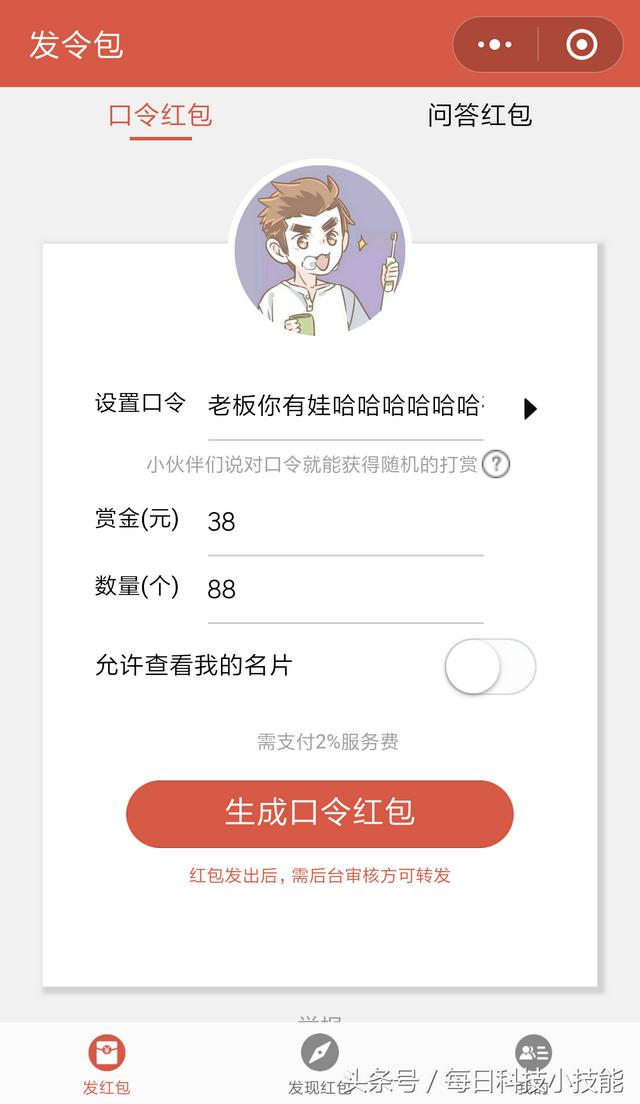
Task: Edit the 数量(个) quantity field
Action: tap(345, 589)
